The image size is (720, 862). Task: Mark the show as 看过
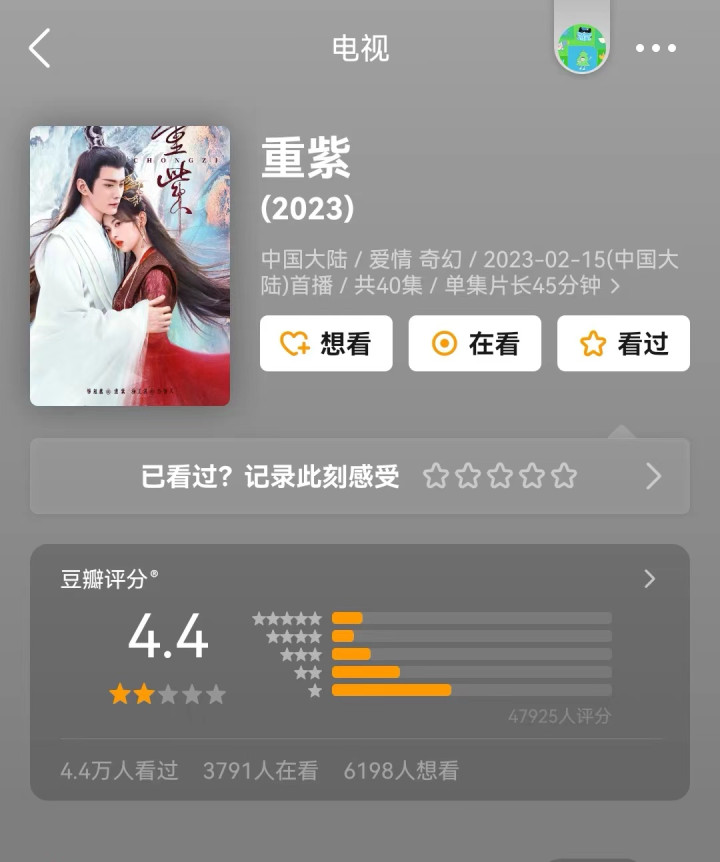[x=623, y=344]
